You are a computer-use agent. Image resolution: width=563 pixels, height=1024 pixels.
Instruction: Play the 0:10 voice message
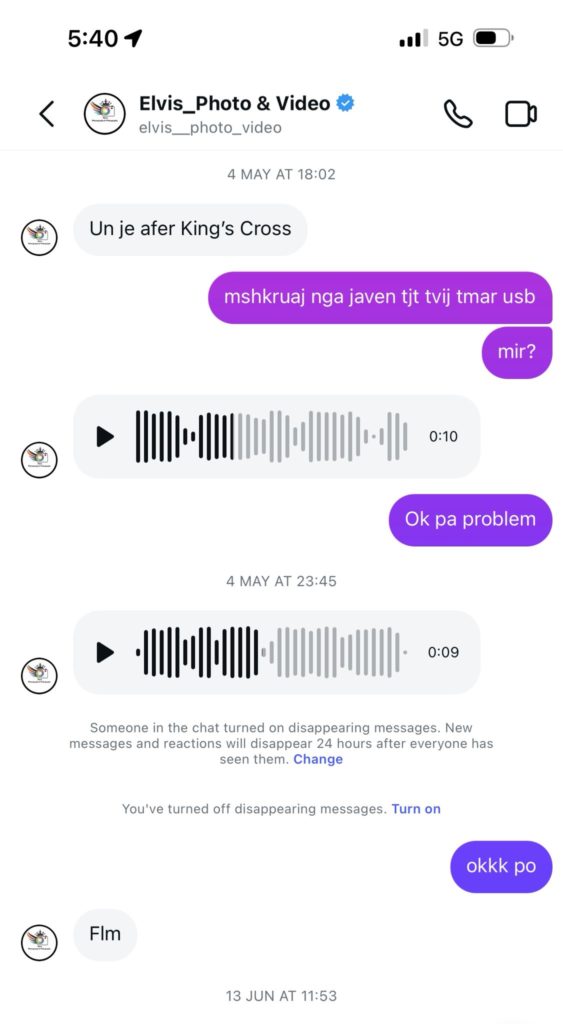(x=105, y=436)
